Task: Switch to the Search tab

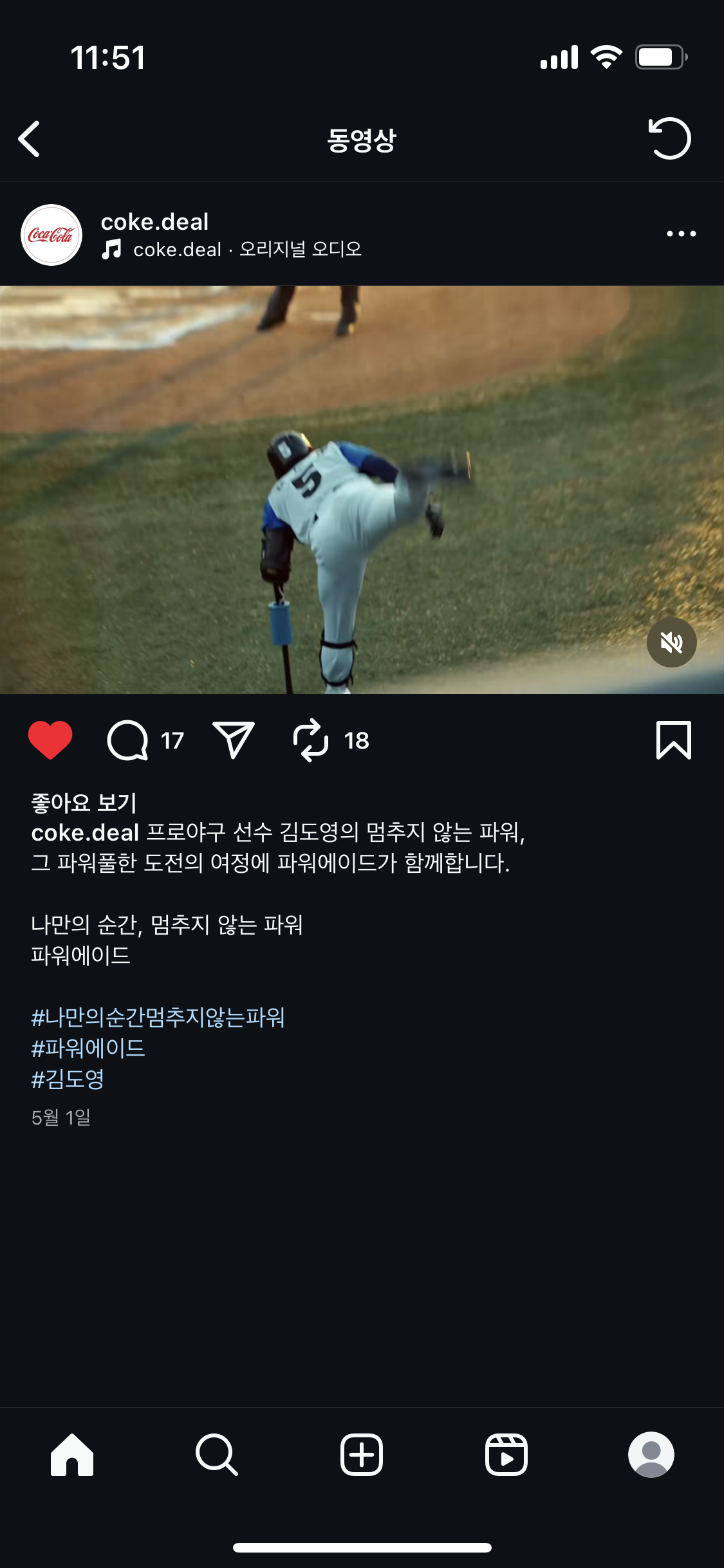Action: point(217,1455)
